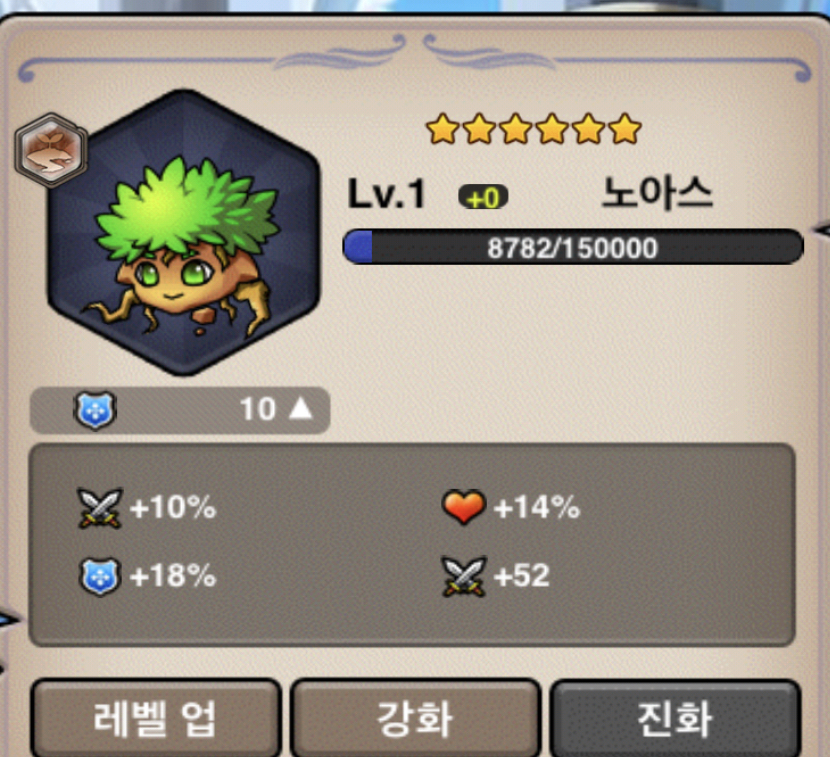This screenshot has width=830, height=757.
Task: Select the 진화 evolution button
Action: (675, 718)
